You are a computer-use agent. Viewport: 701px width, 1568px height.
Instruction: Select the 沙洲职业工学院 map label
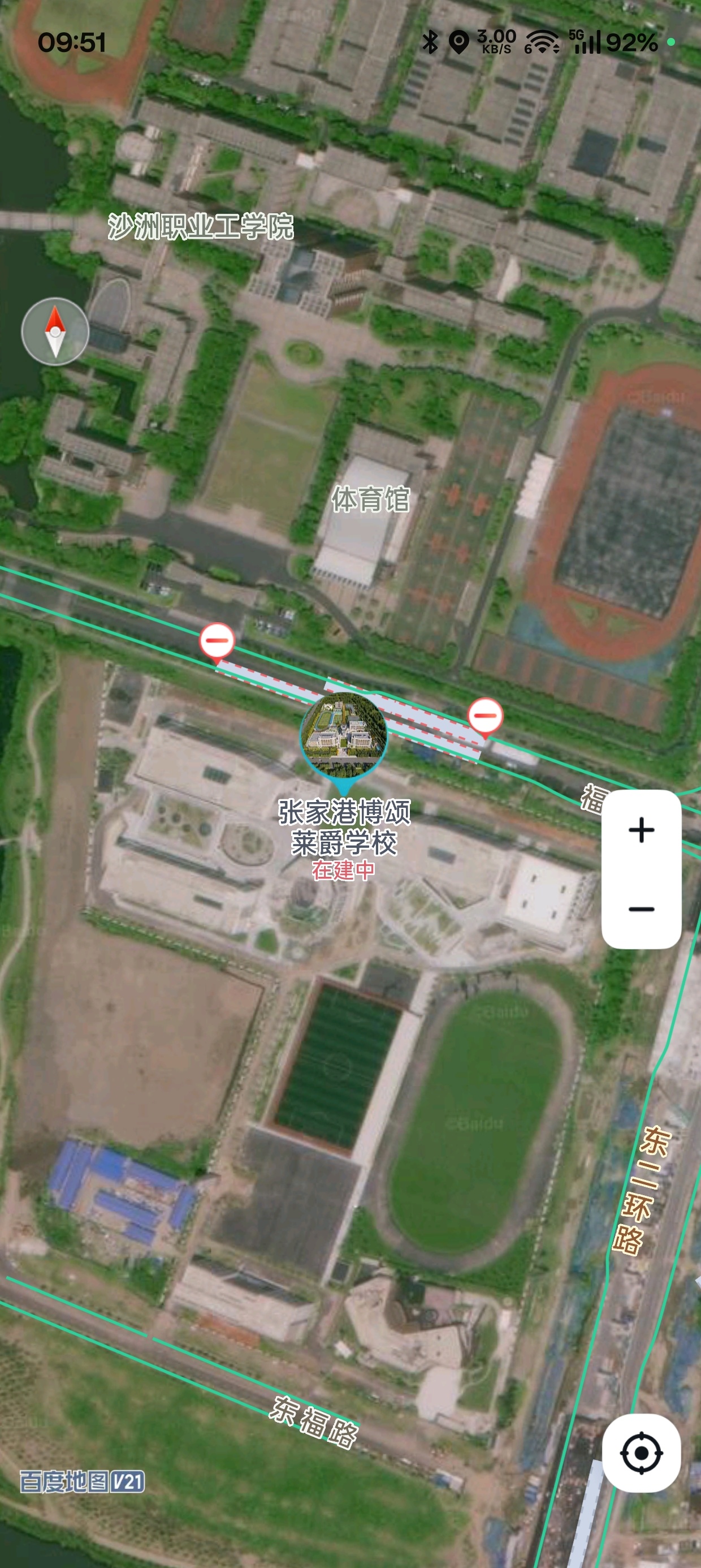(x=201, y=227)
